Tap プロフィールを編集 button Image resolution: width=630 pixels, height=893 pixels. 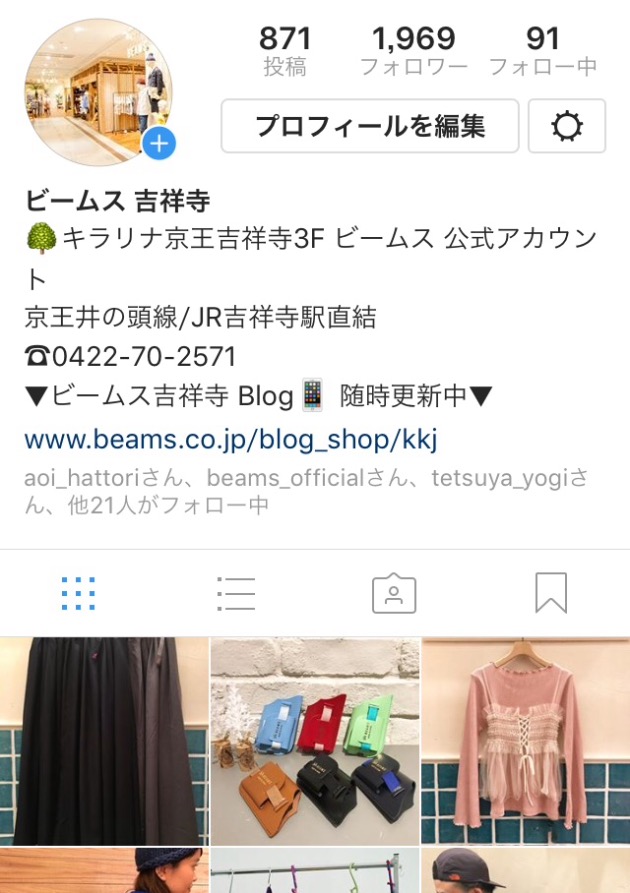point(369,126)
